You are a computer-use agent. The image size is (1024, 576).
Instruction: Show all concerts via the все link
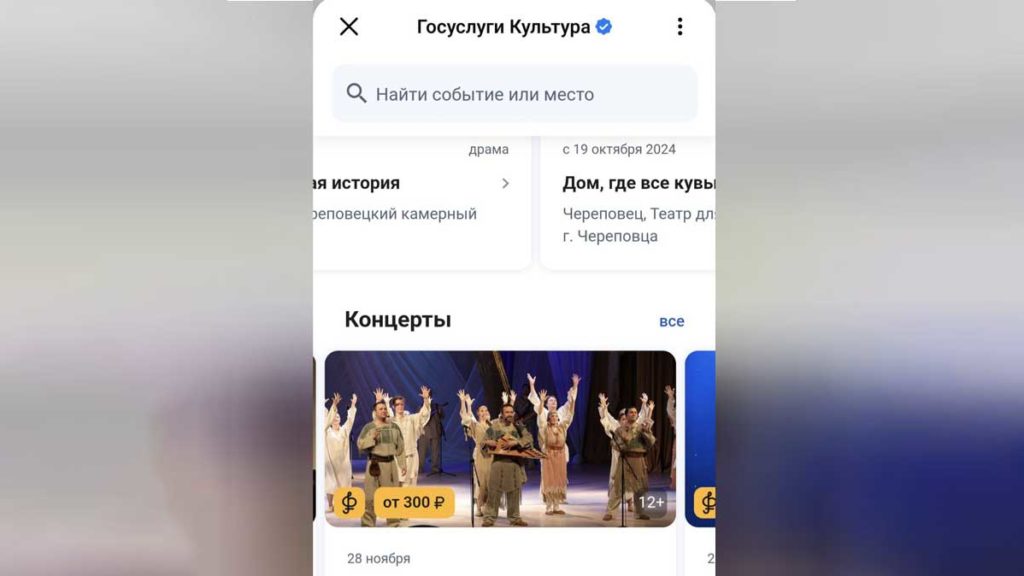click(671, 321)
